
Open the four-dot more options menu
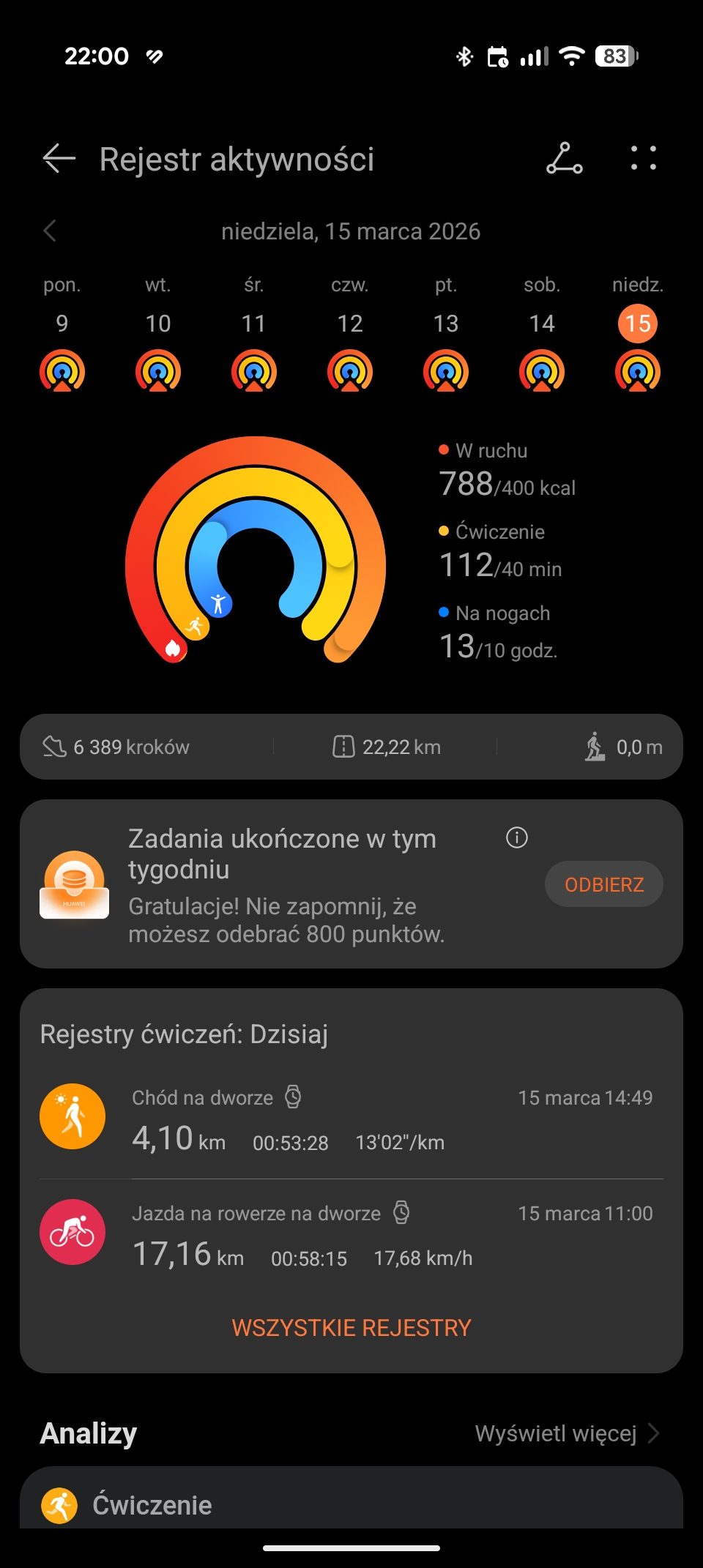[x=643, y=159]
